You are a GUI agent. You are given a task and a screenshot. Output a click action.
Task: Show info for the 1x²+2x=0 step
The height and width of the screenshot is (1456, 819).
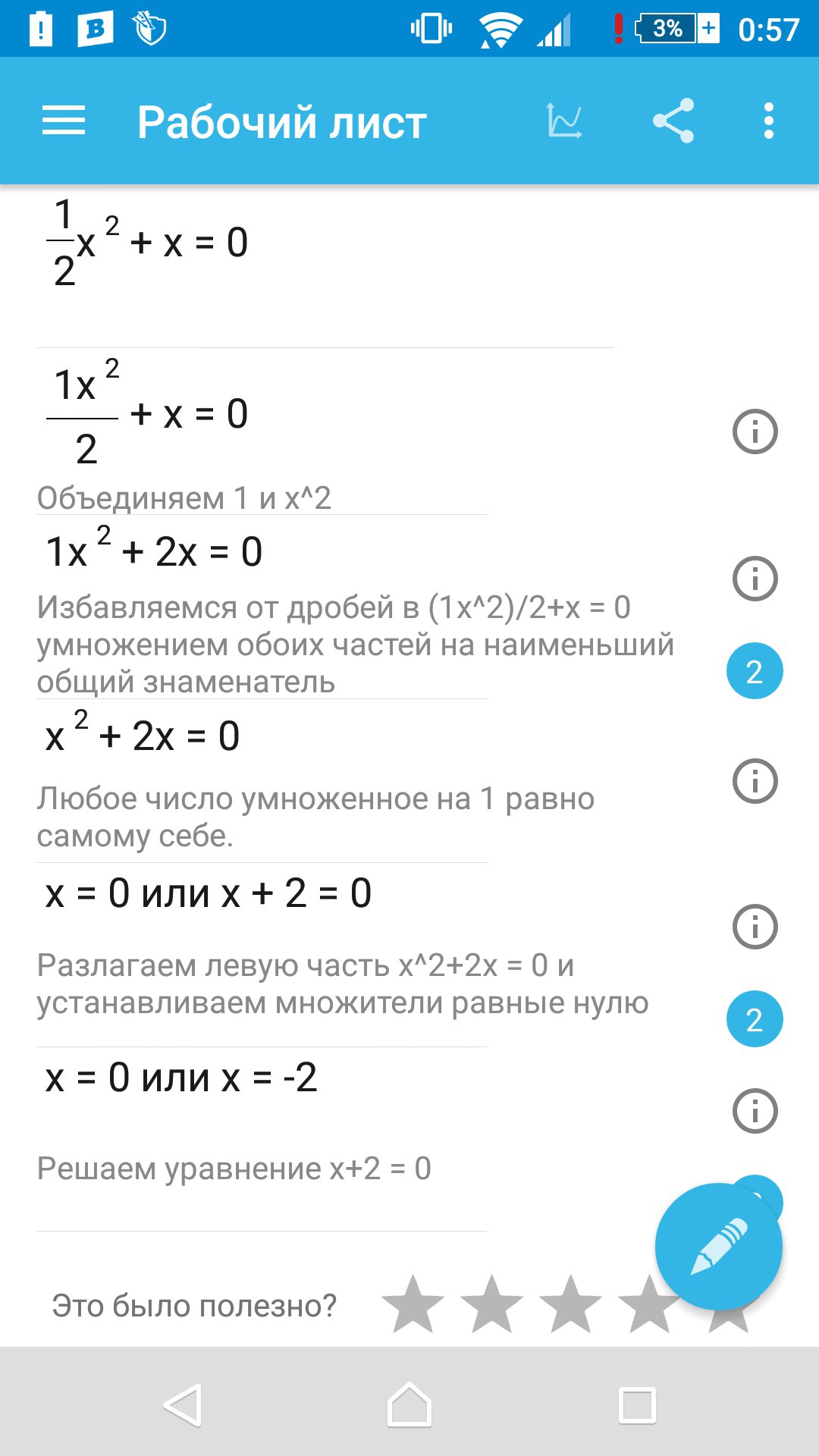(x=755, y=579)
